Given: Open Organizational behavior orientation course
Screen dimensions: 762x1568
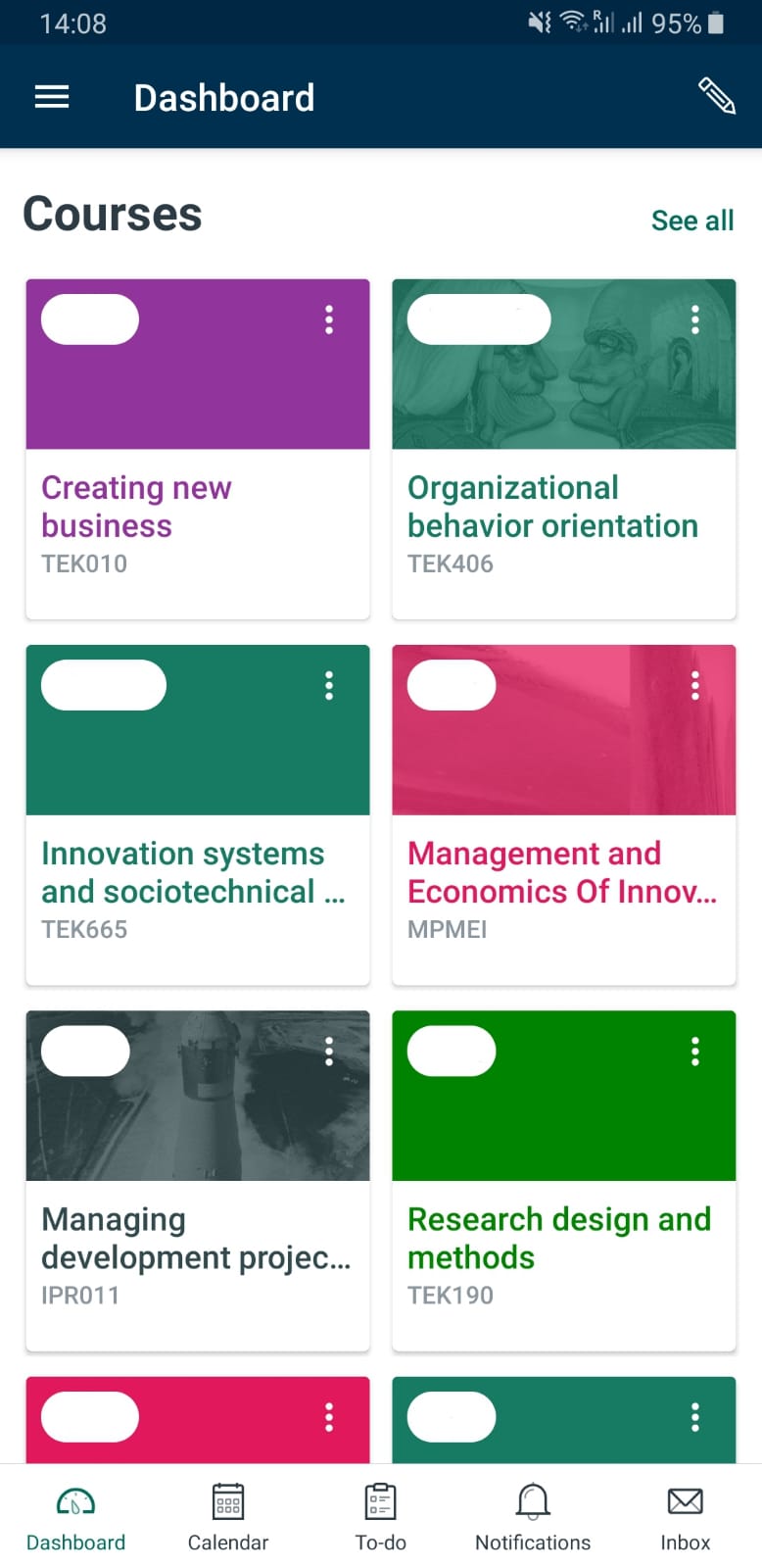Looking at the screenshot, I should pyautogui.click(x=564, y=449).
